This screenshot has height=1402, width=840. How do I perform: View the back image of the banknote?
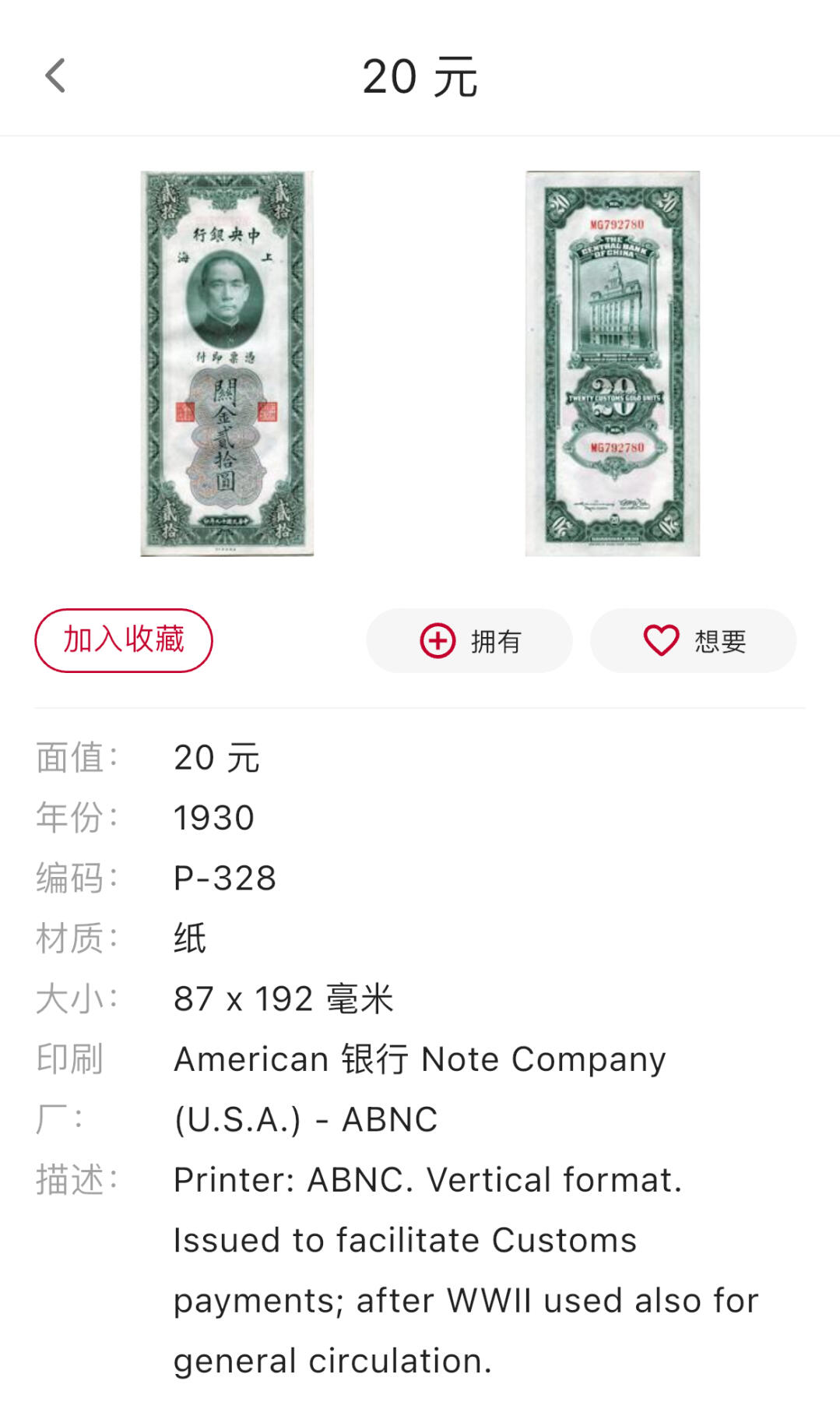coord(612,363)
